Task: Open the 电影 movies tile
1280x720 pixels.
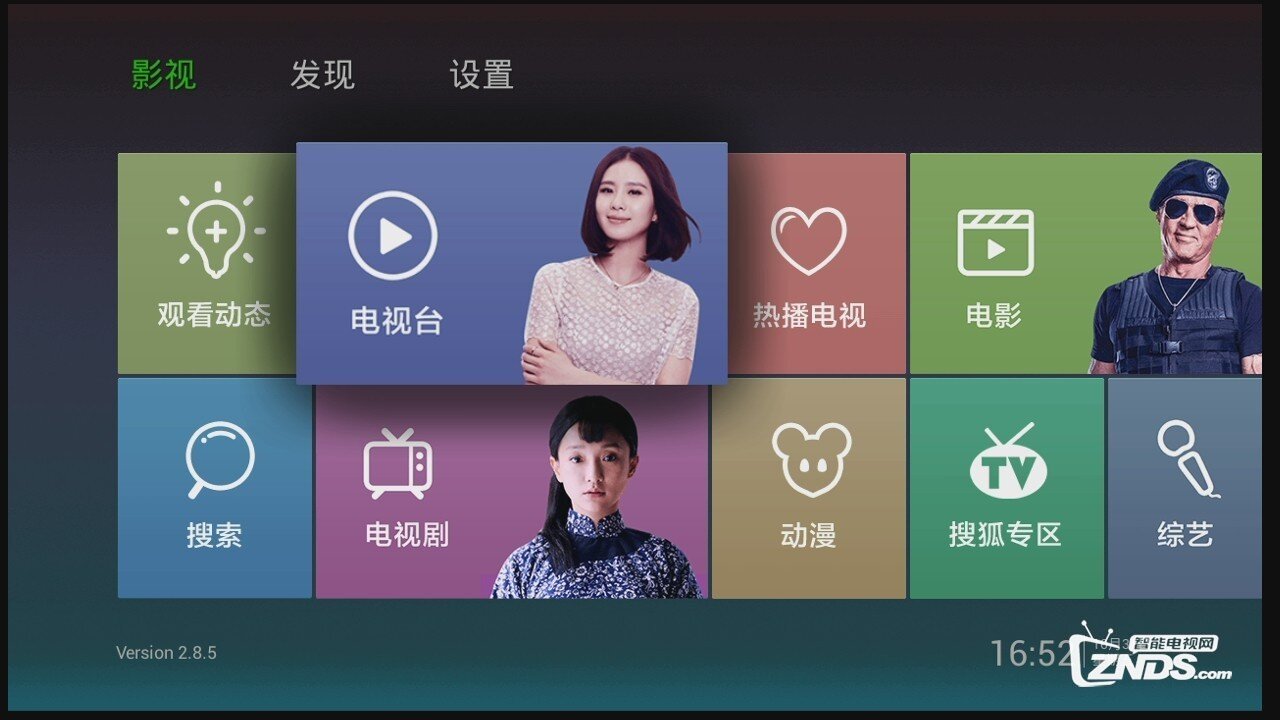Action: pyautogui.click(x=1085, y=263)
